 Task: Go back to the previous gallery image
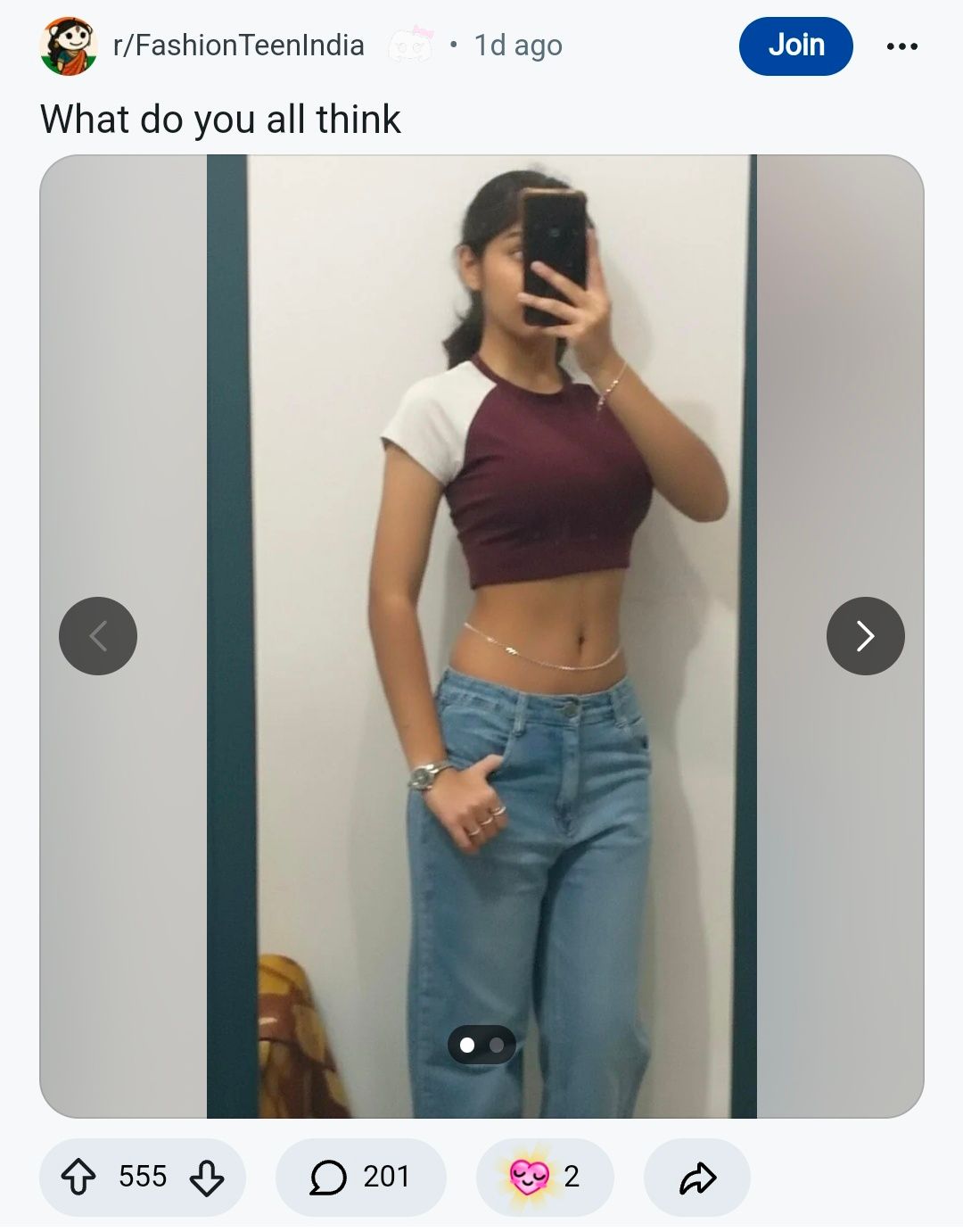coord(98,636)
